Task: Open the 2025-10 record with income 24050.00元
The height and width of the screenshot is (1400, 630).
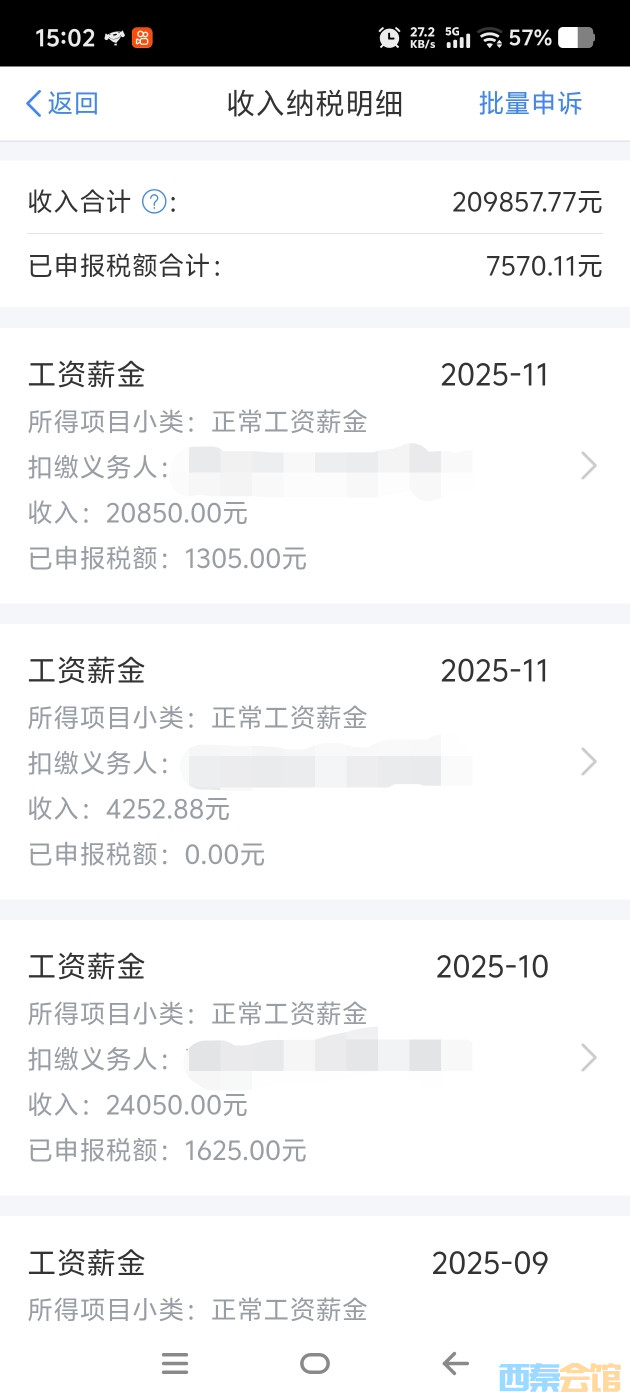Action: (x=315, y=1057)
